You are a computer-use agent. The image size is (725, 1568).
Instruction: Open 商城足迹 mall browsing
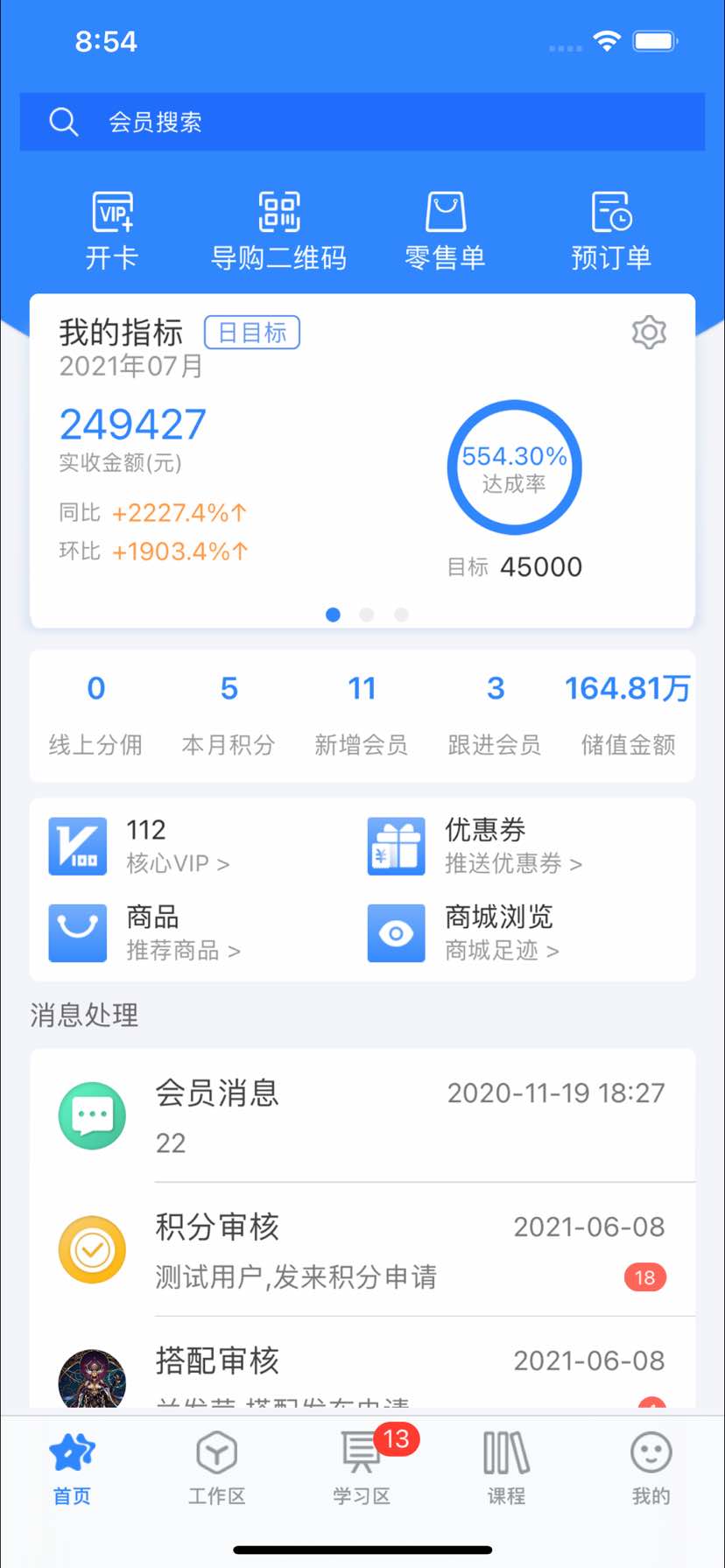click(501, 933)
